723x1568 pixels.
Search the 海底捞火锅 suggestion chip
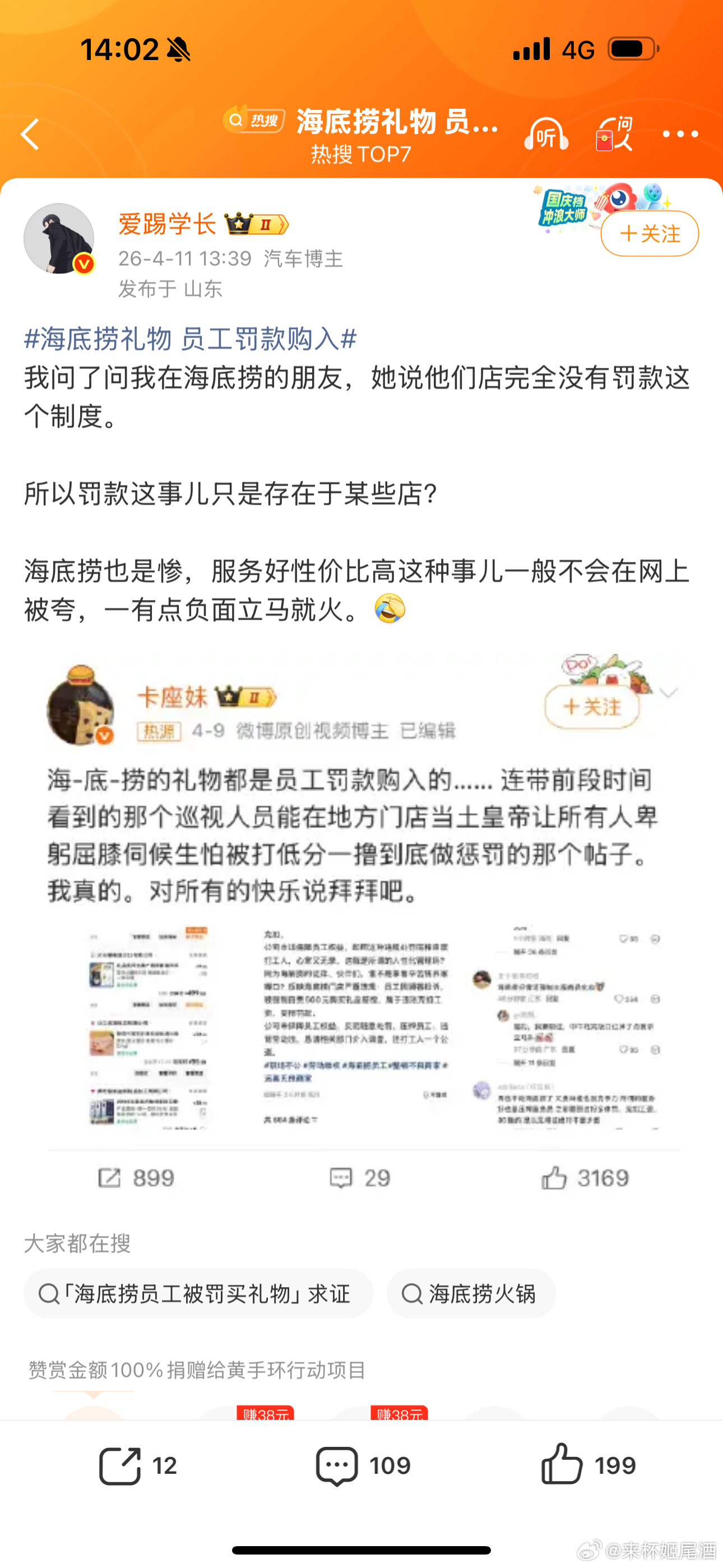tap(471, 1293)
